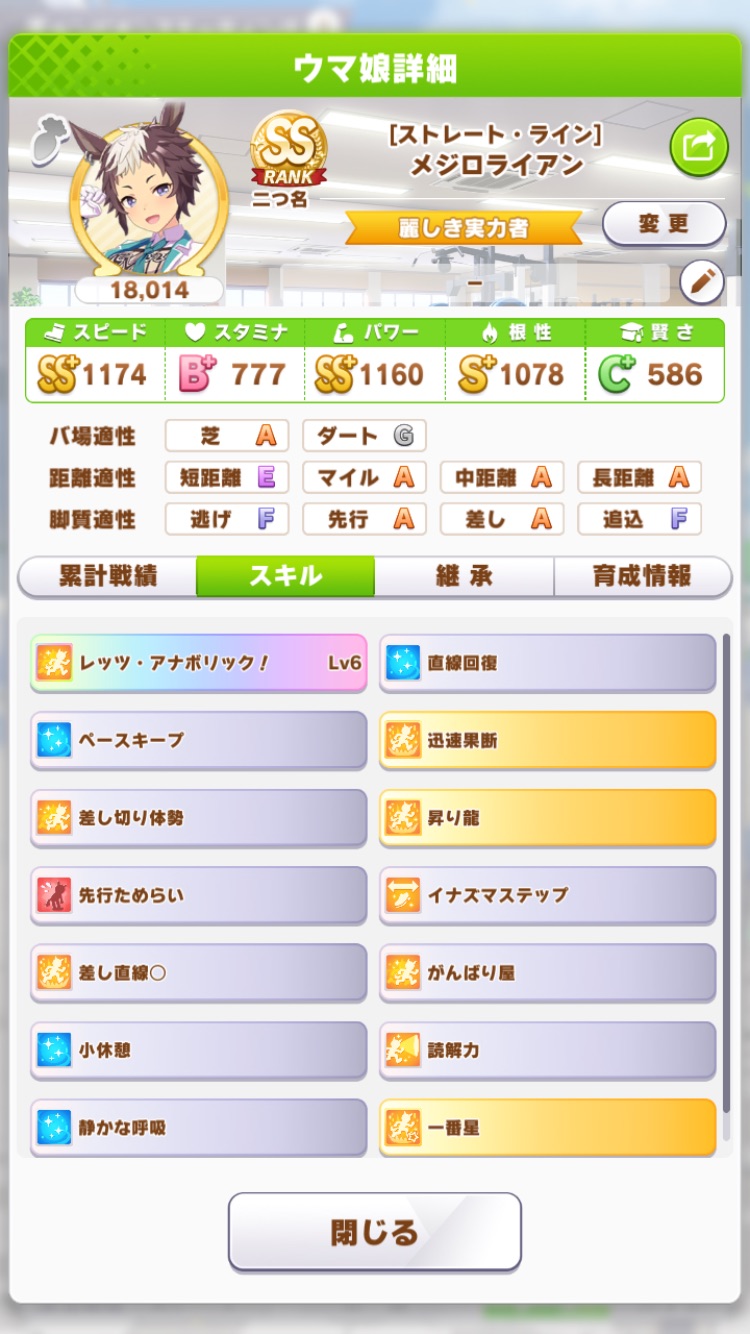The width and height of the screenshot is (750, 1334).
Task: Close the dialog with 閉じる
Action: 375,1232
